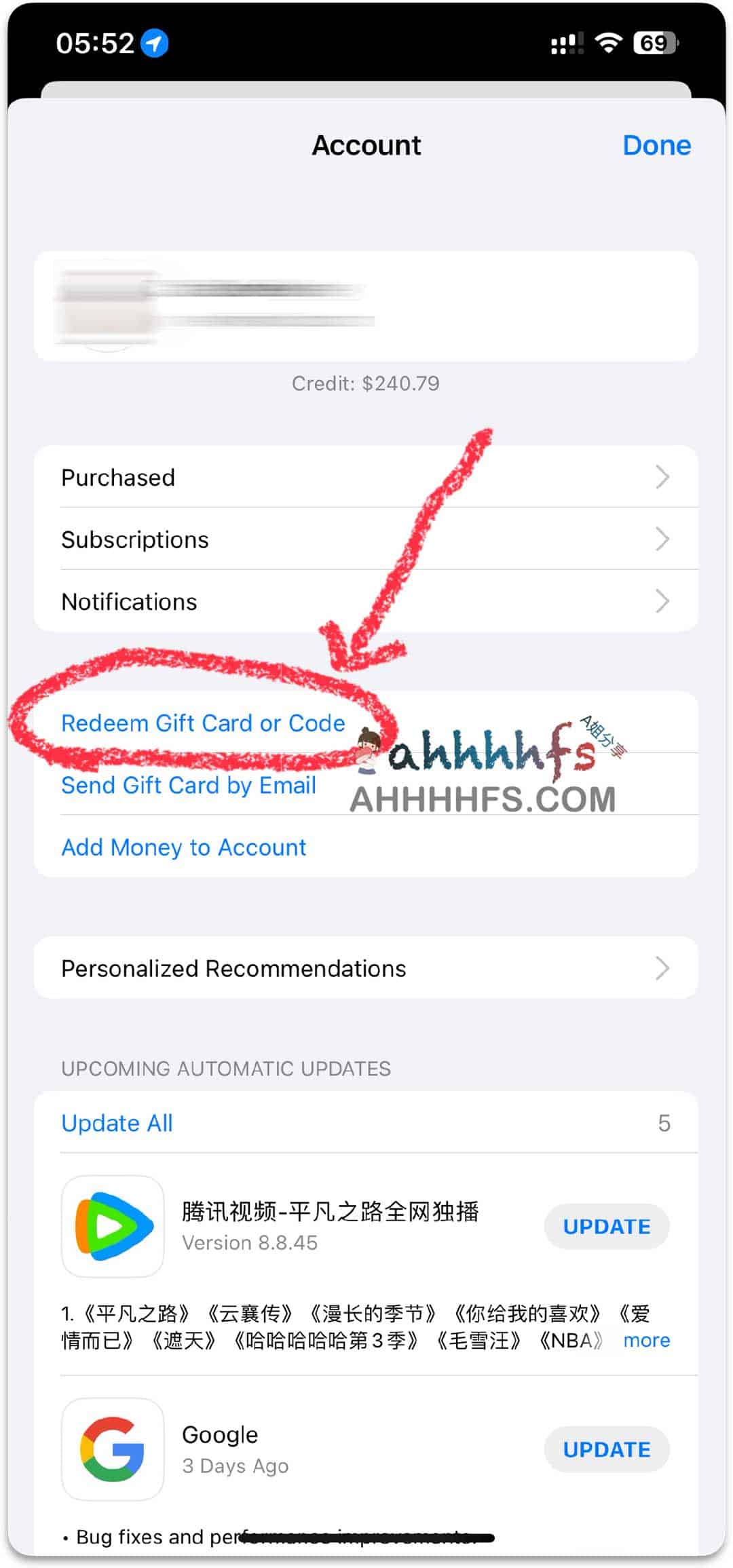The width and height of the screenshot is (733, 1568).
Task: Choose Add Money to Account
Action: [184, 847]
